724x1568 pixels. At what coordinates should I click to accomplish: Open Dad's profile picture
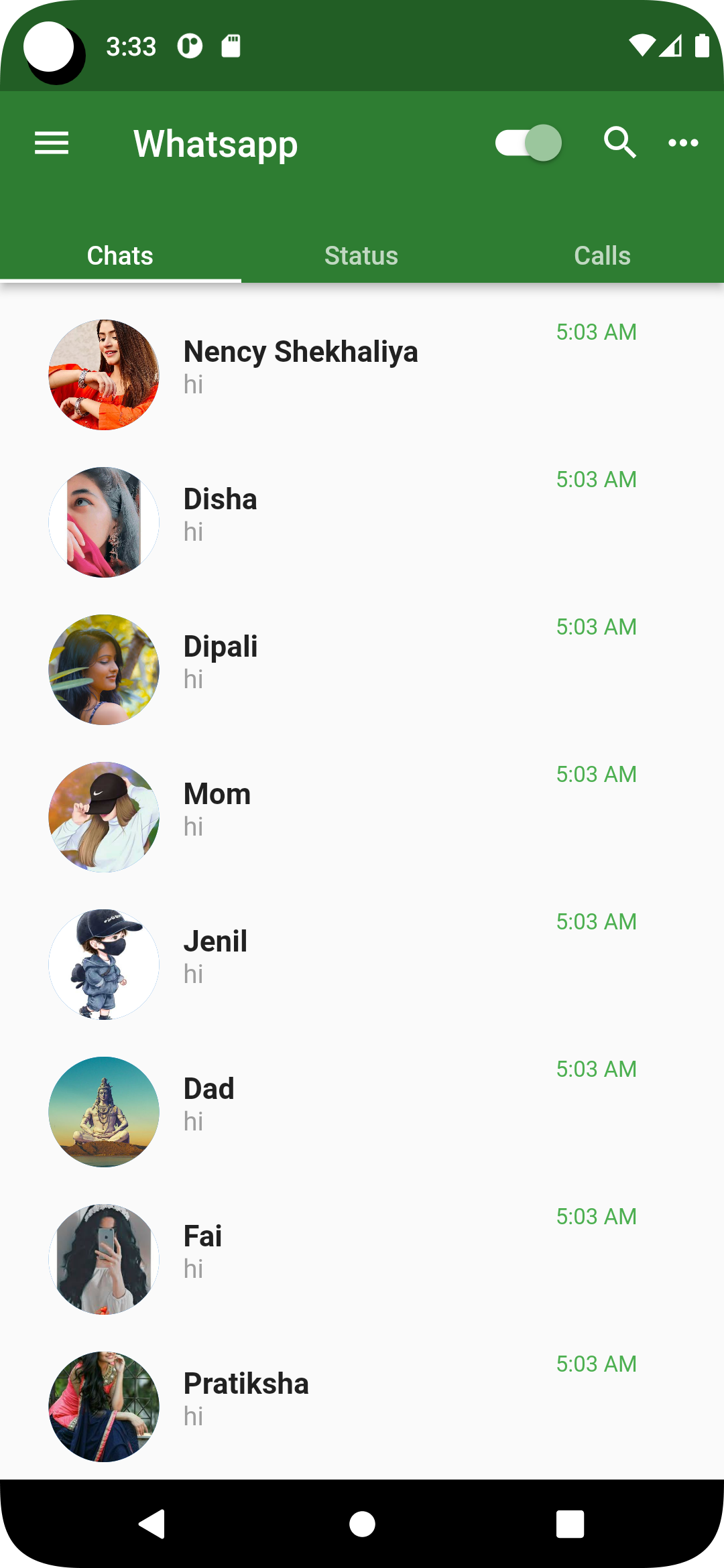point(103,1111)
